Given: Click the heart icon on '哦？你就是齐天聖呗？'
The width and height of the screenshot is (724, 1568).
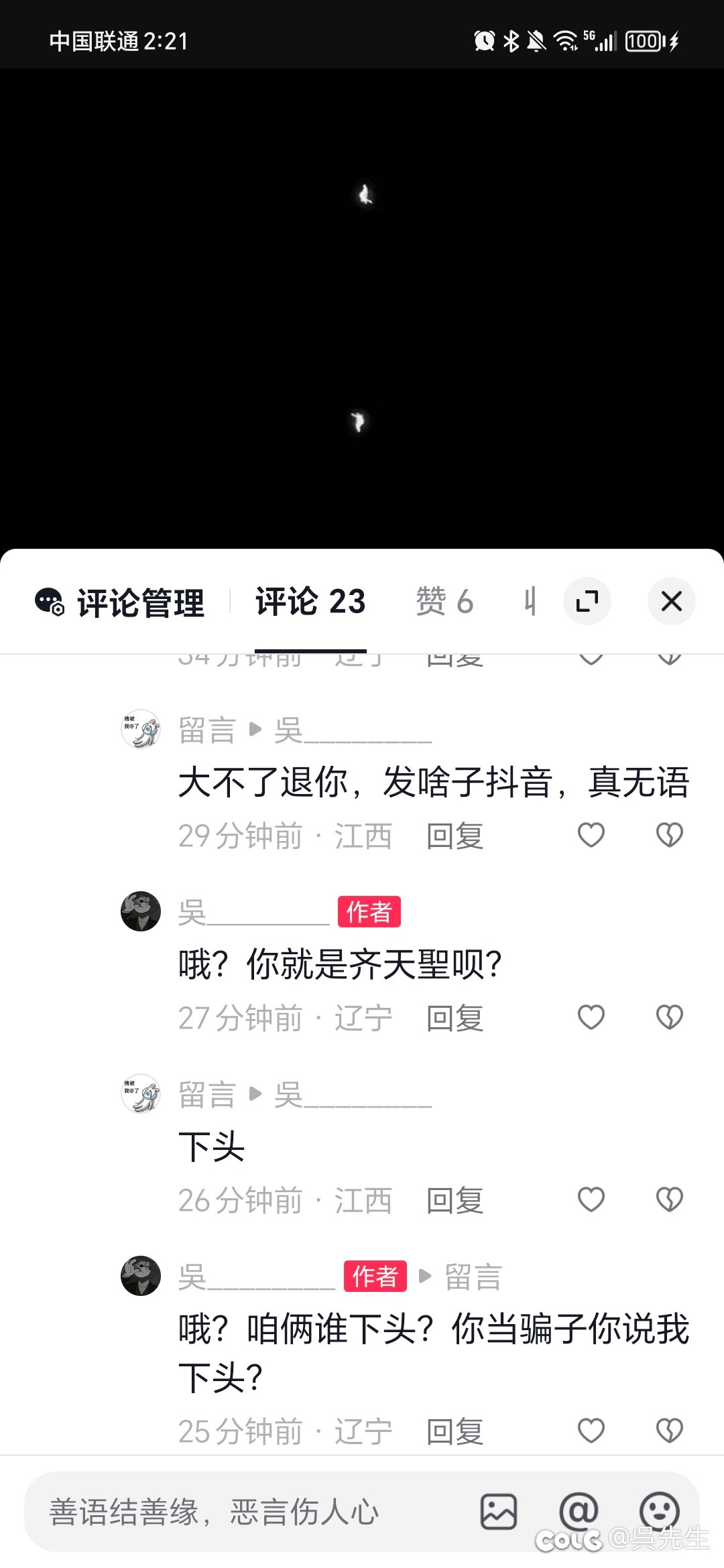Looking at the screenshot, I should tap(590, 1017).
